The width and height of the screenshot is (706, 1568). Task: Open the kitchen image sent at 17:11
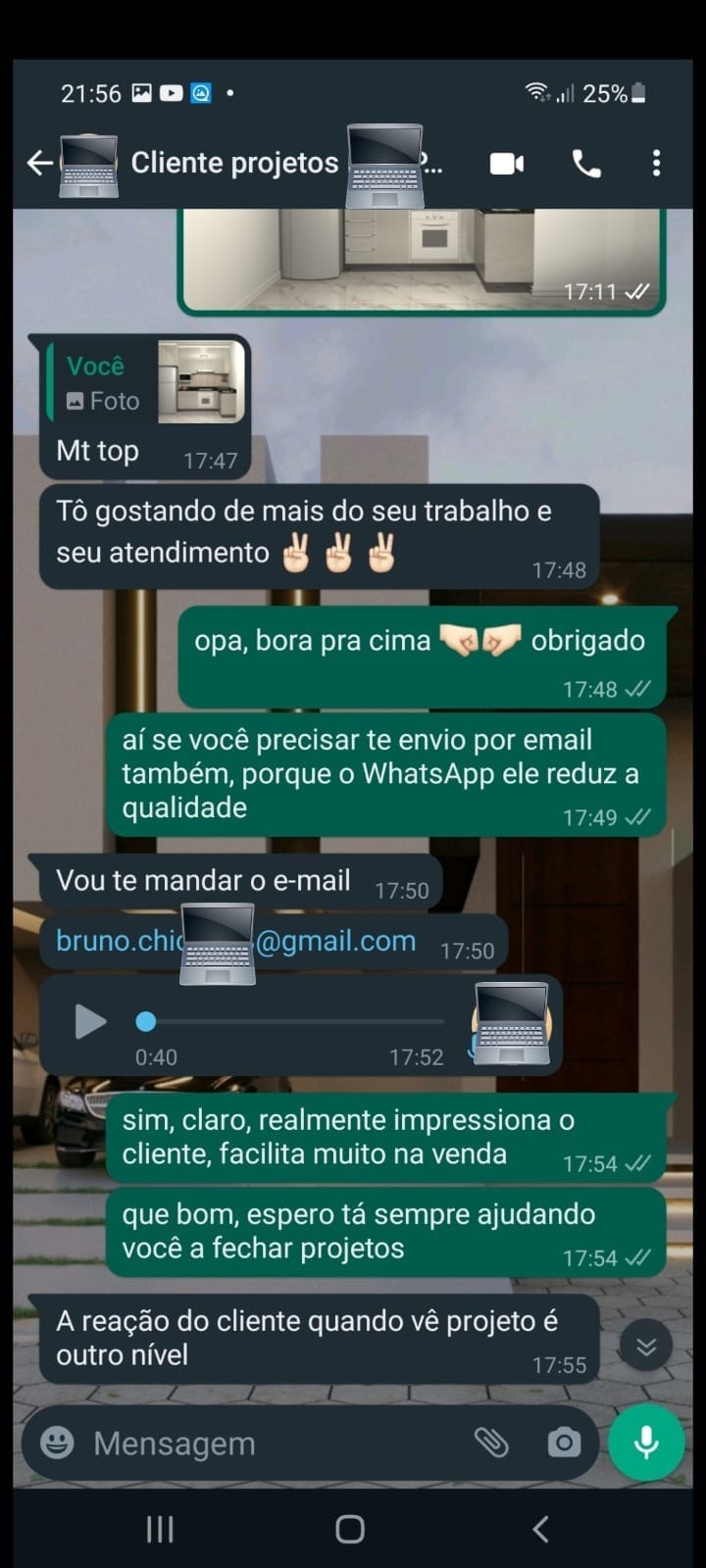tap(422, 257)
